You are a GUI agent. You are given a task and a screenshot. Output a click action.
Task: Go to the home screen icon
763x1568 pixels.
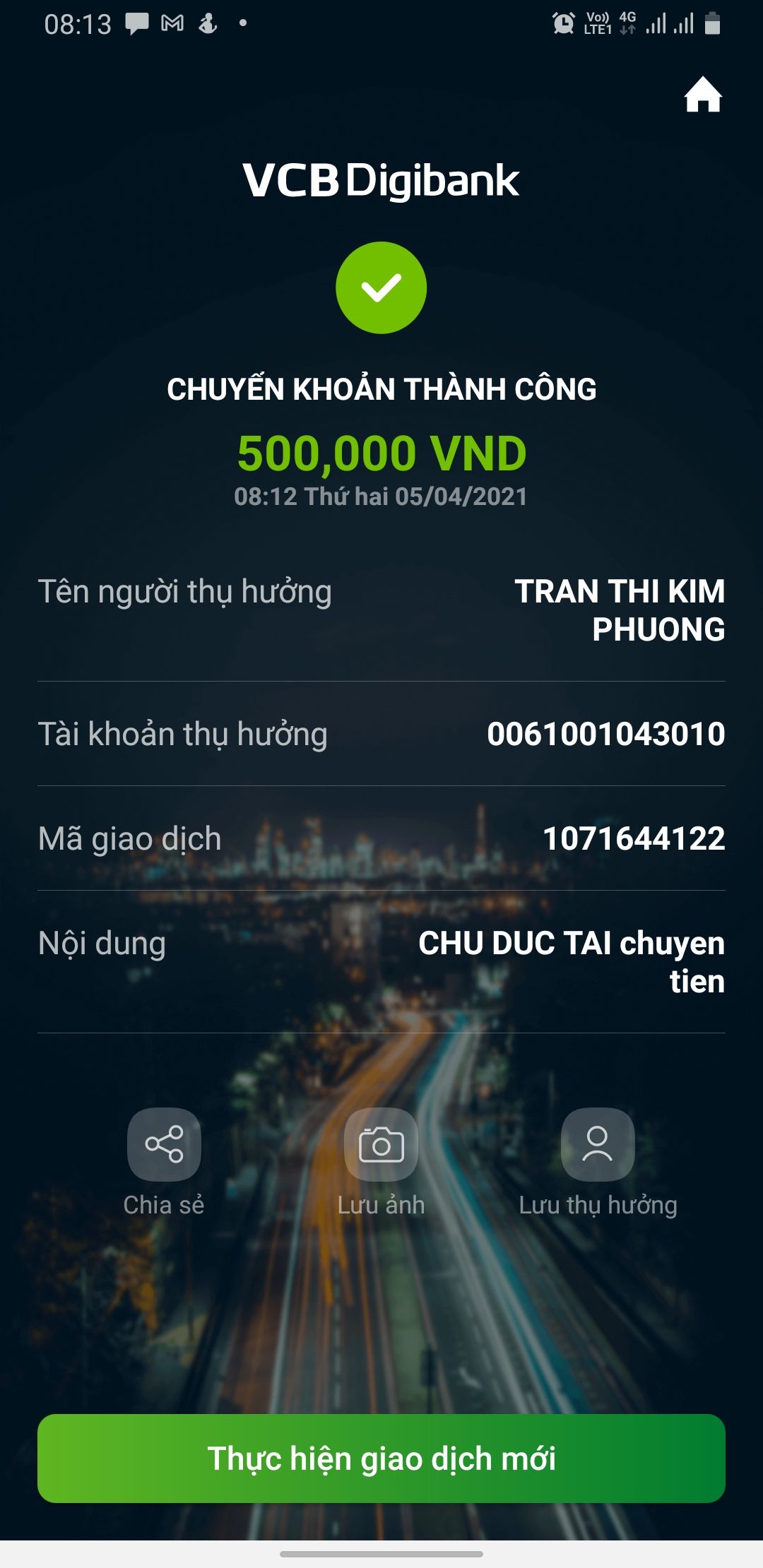tap(702, 95)
